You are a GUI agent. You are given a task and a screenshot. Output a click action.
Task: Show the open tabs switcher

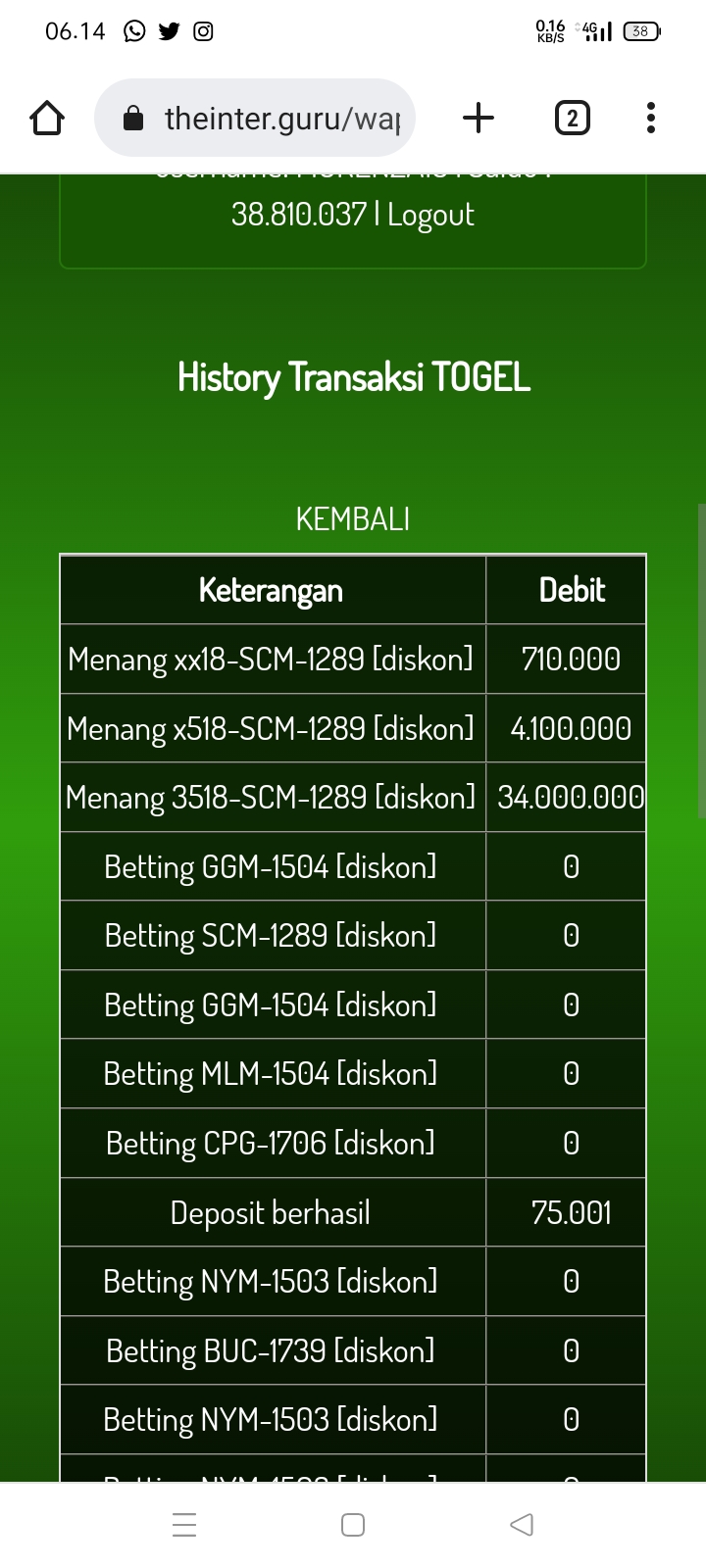(572, 119)
